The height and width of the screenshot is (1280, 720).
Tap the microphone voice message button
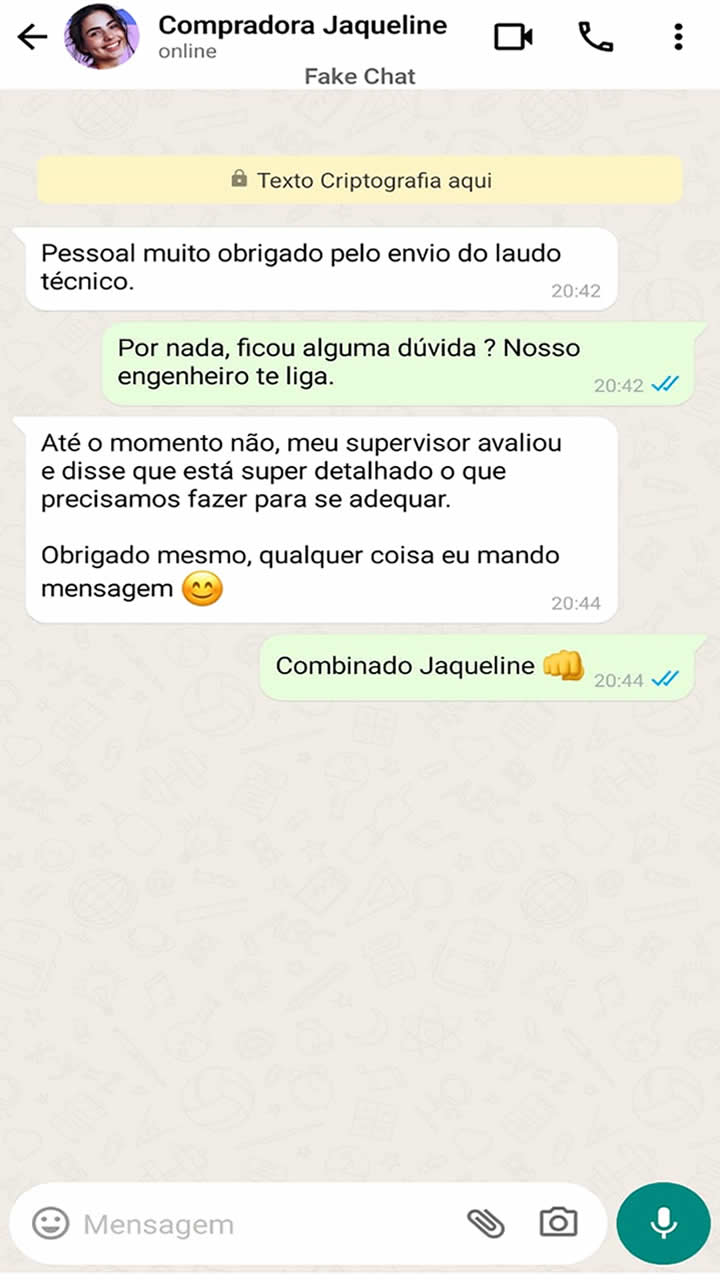663,1223
